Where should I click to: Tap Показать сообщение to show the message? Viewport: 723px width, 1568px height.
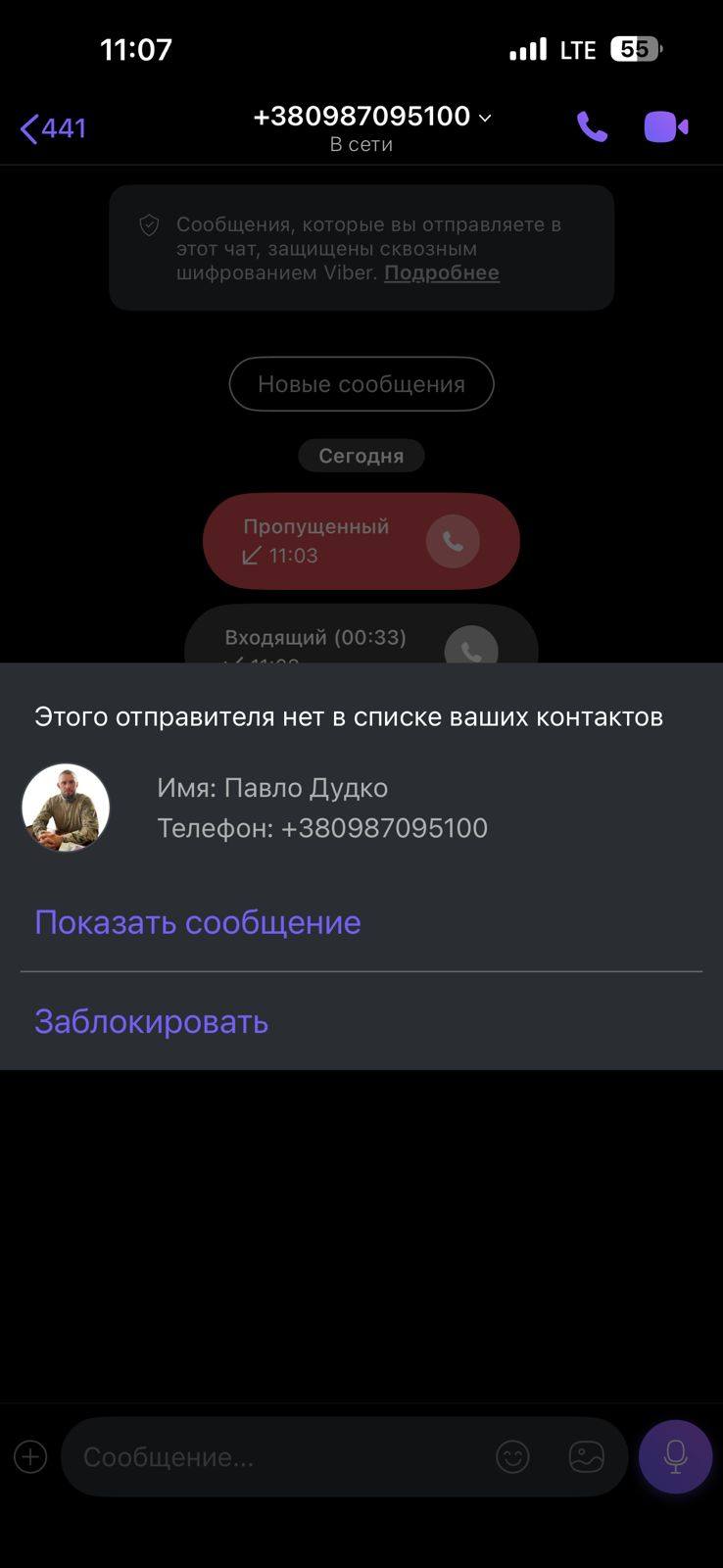pos(198,922)
